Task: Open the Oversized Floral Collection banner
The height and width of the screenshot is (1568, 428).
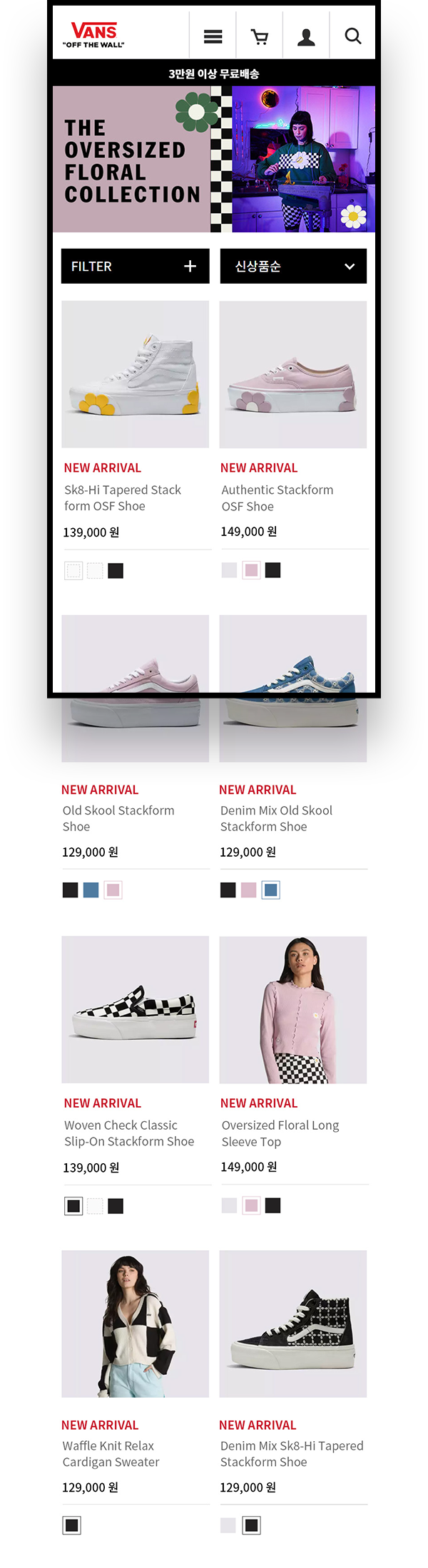Action: pos(213,159)
